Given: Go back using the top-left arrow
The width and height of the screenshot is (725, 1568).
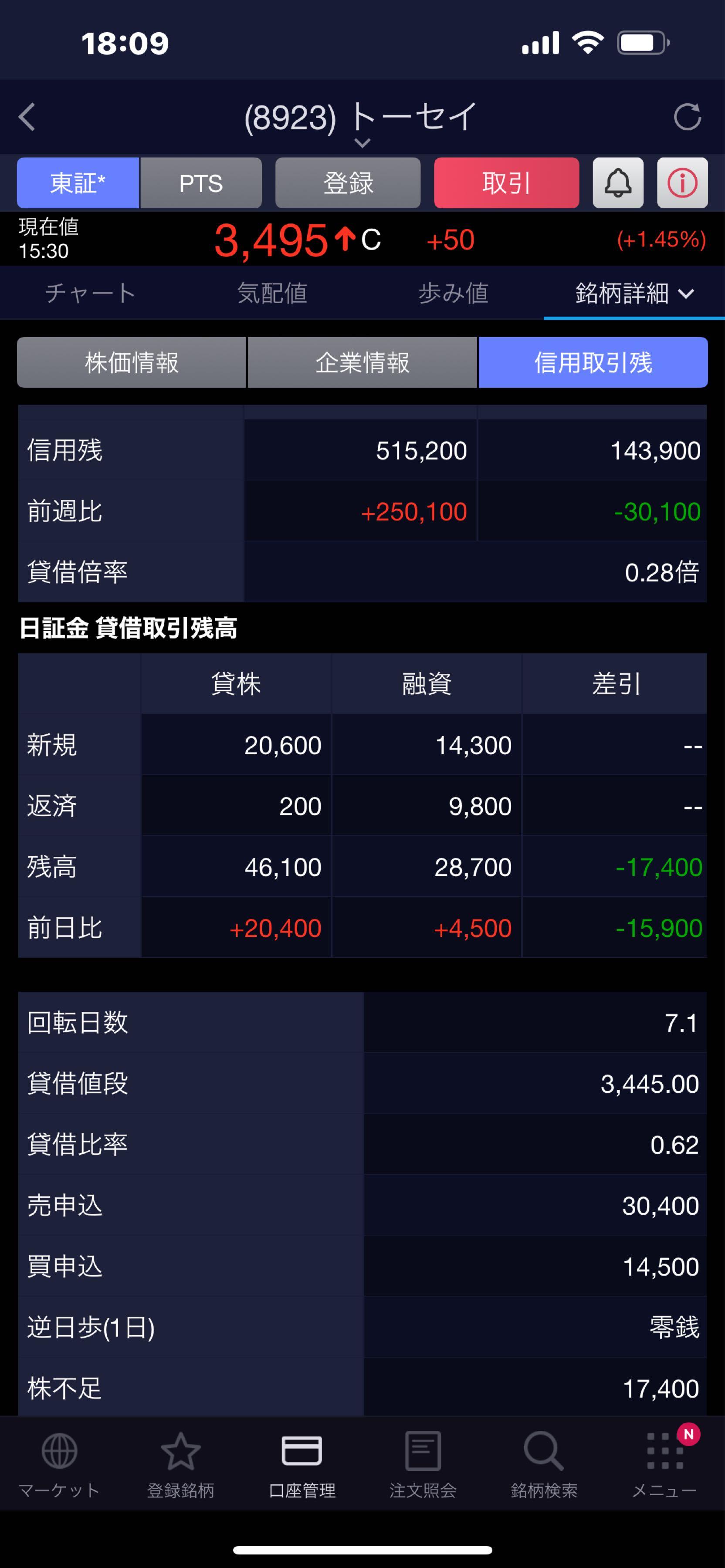Looking at the screenshot, I should coord(27,117).
